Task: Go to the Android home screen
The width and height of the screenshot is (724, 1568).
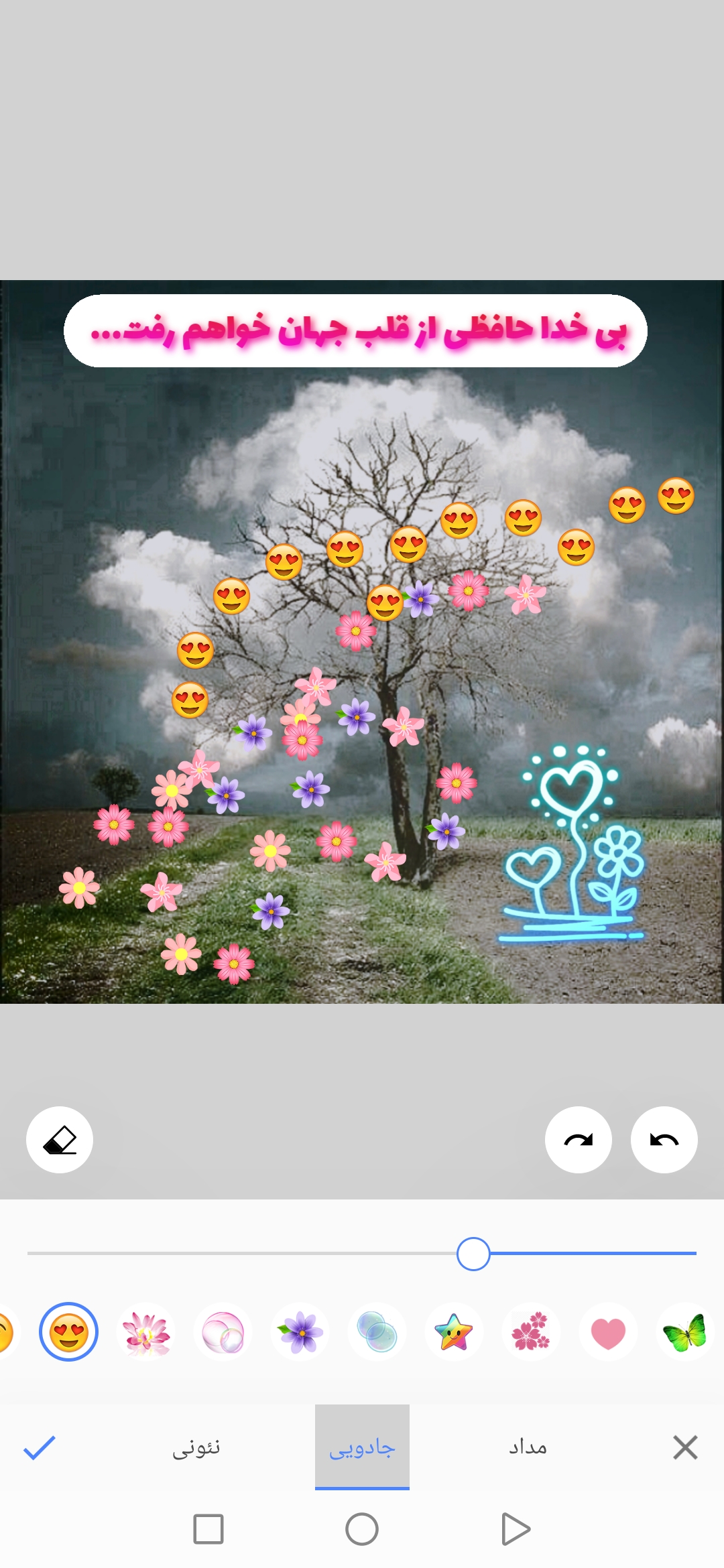Action: [x=362, y=1530]
